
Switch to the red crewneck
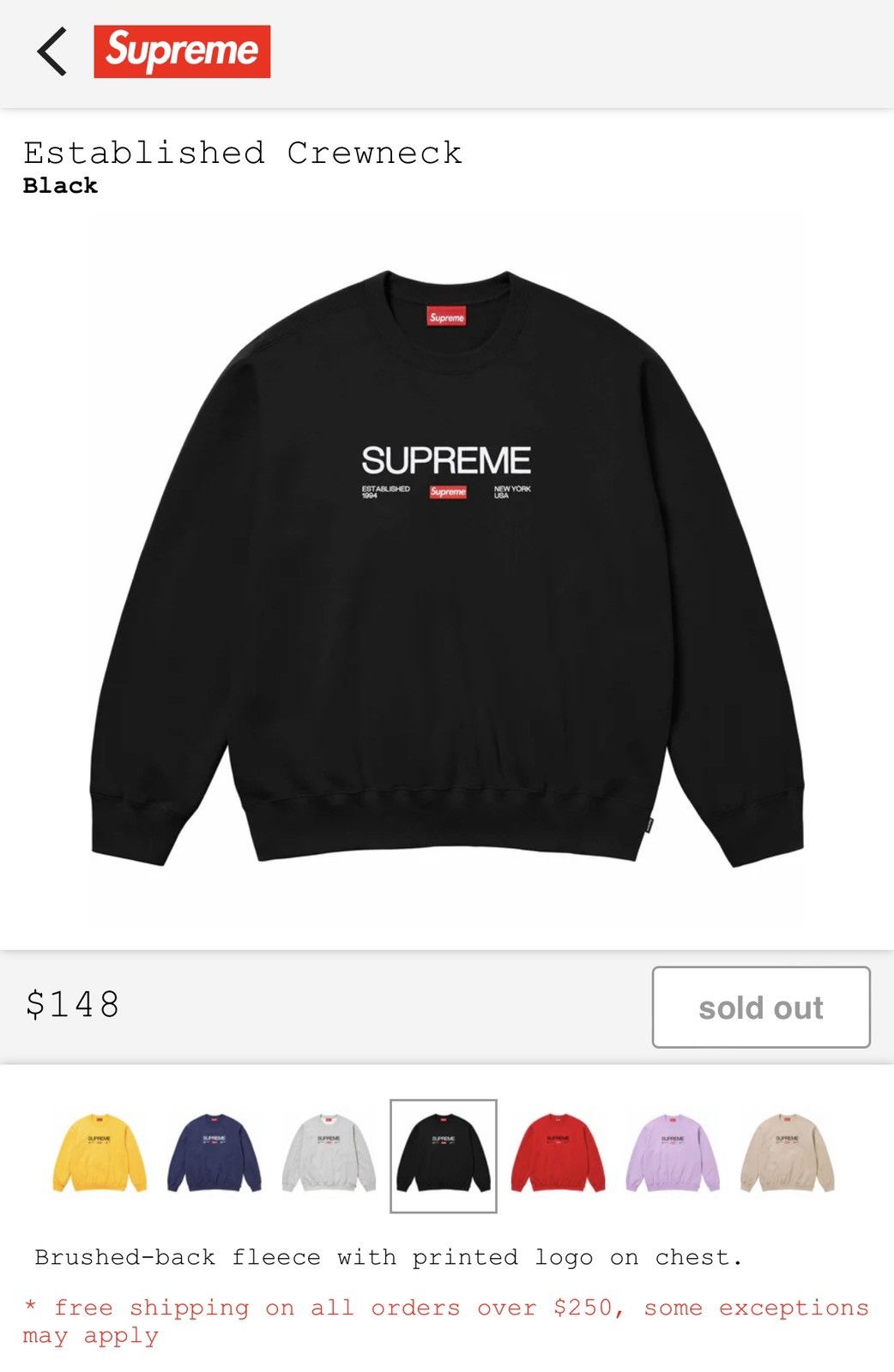558,1153
